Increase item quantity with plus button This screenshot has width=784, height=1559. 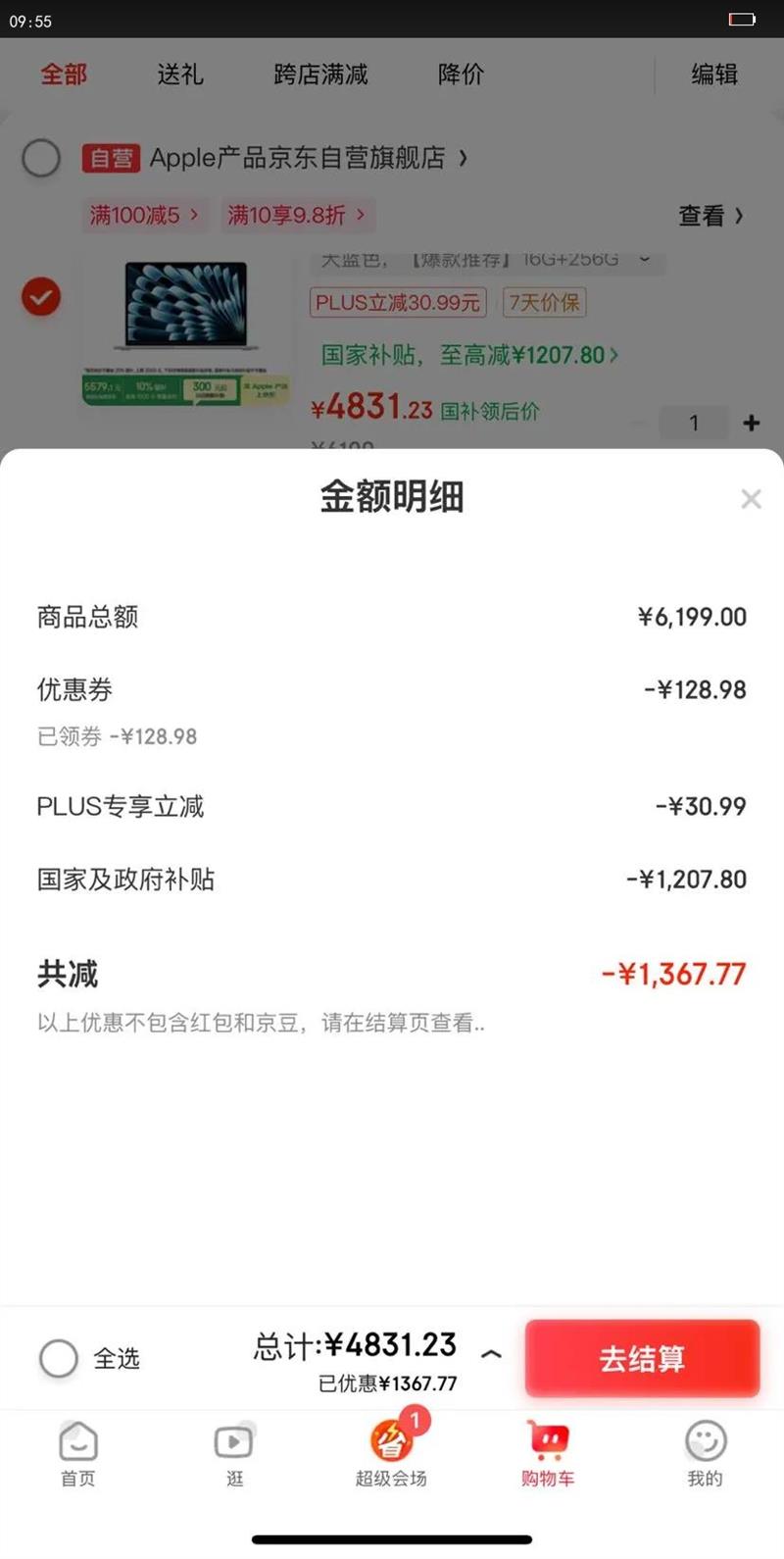pos(752,423)
